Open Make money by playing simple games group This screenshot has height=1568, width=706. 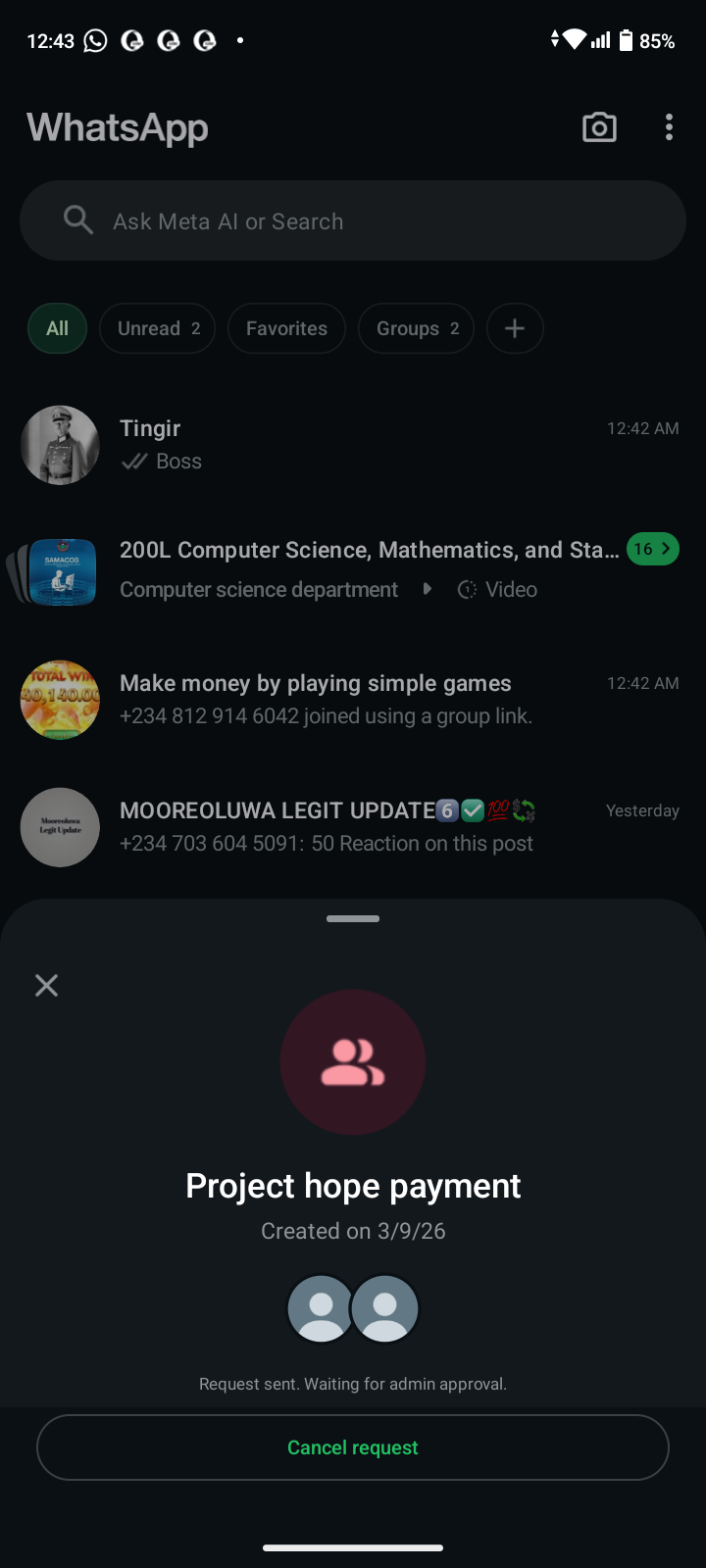353,700
